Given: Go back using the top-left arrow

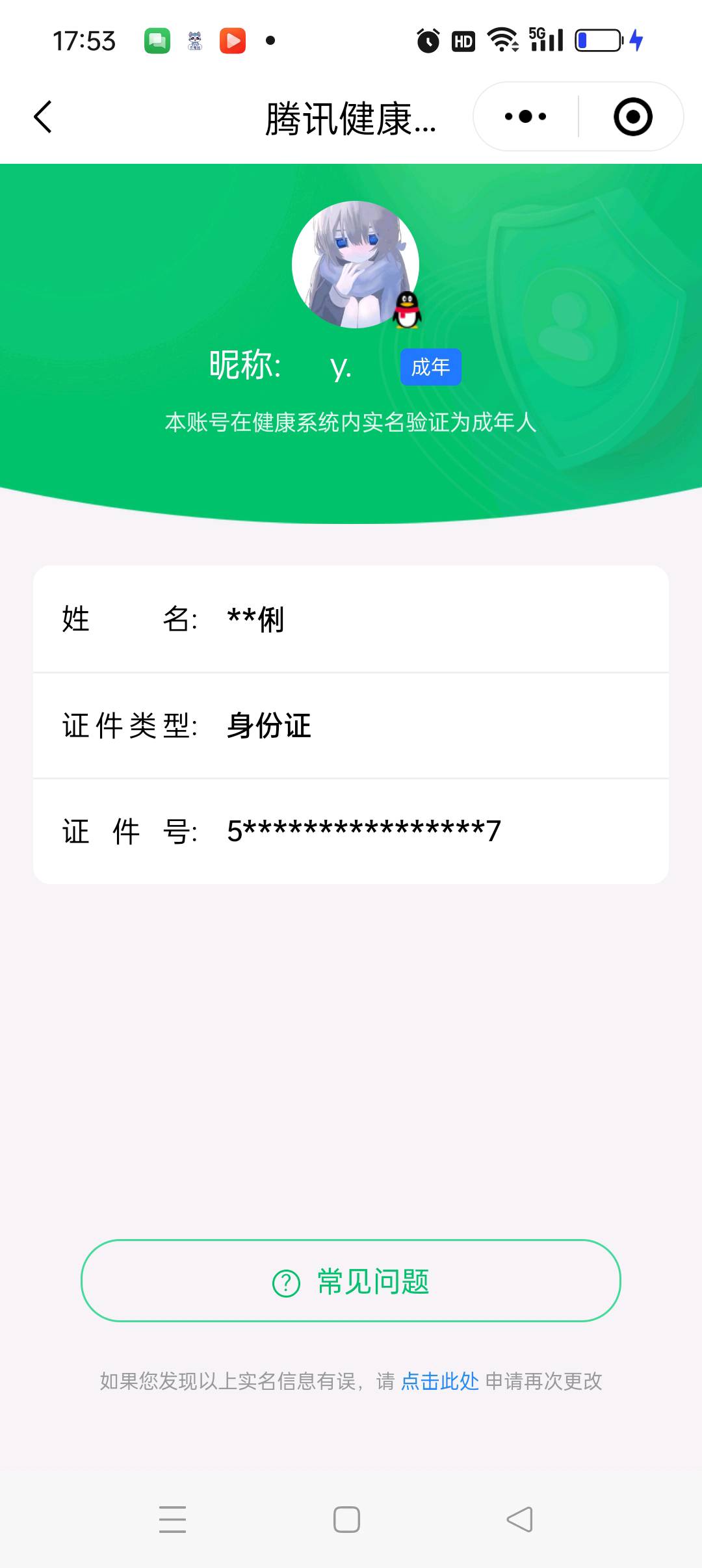Looking at the screenshot, I should 43,117.
